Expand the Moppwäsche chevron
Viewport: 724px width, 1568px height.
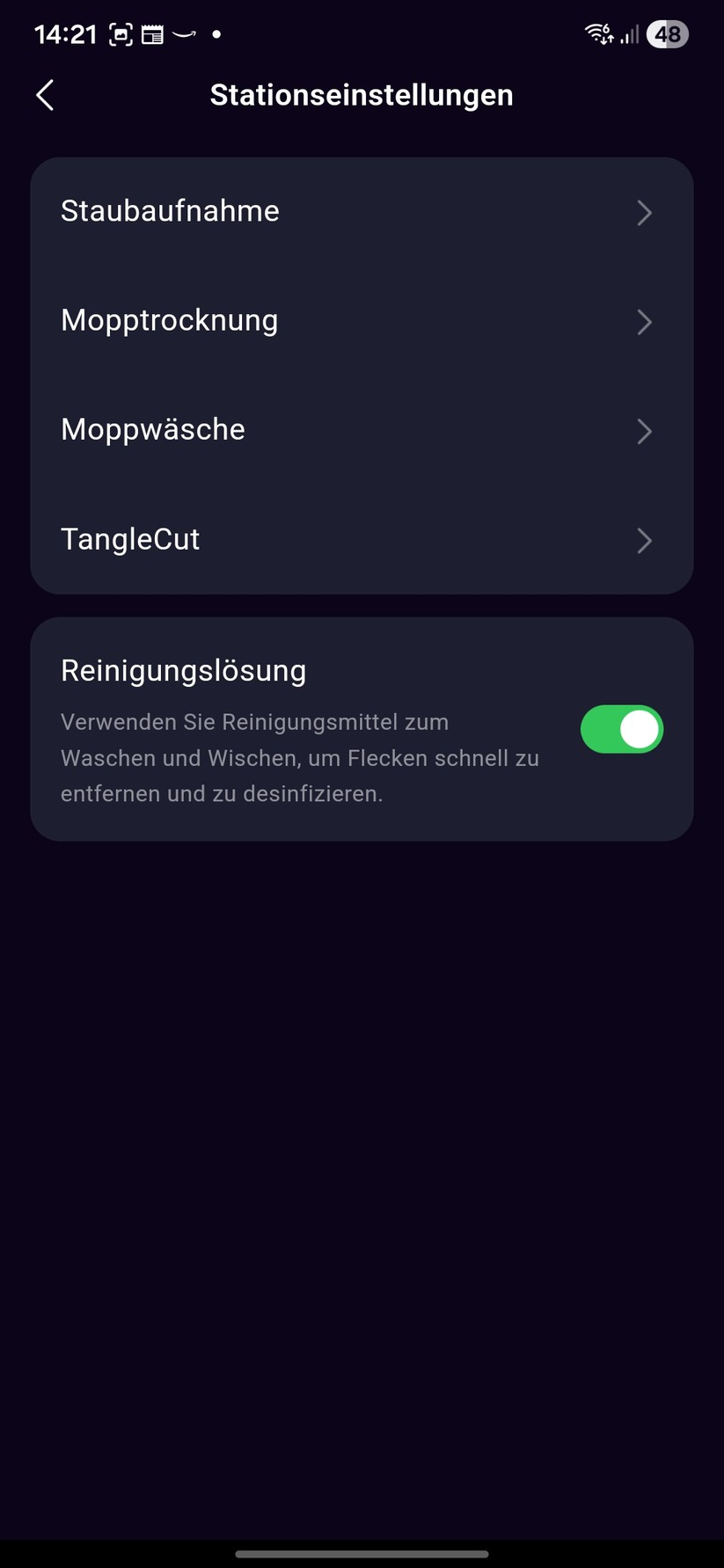coord(644,431)
